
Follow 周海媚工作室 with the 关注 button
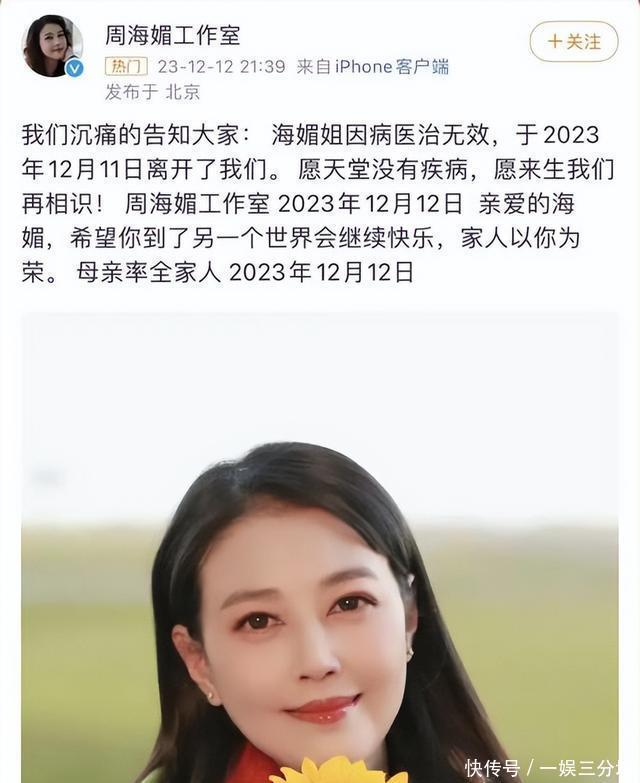tap(574, 41)
